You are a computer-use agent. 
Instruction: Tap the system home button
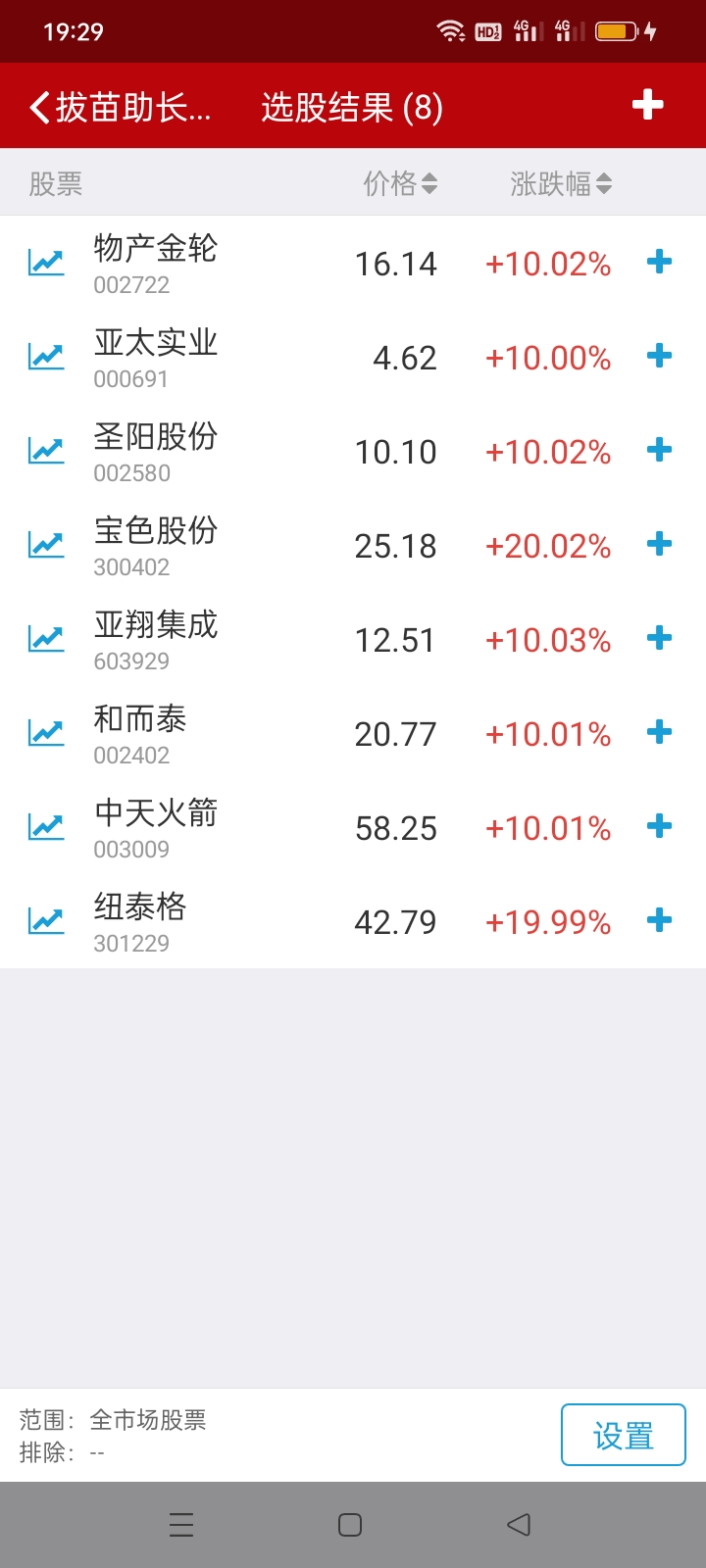click(350, 1525)
